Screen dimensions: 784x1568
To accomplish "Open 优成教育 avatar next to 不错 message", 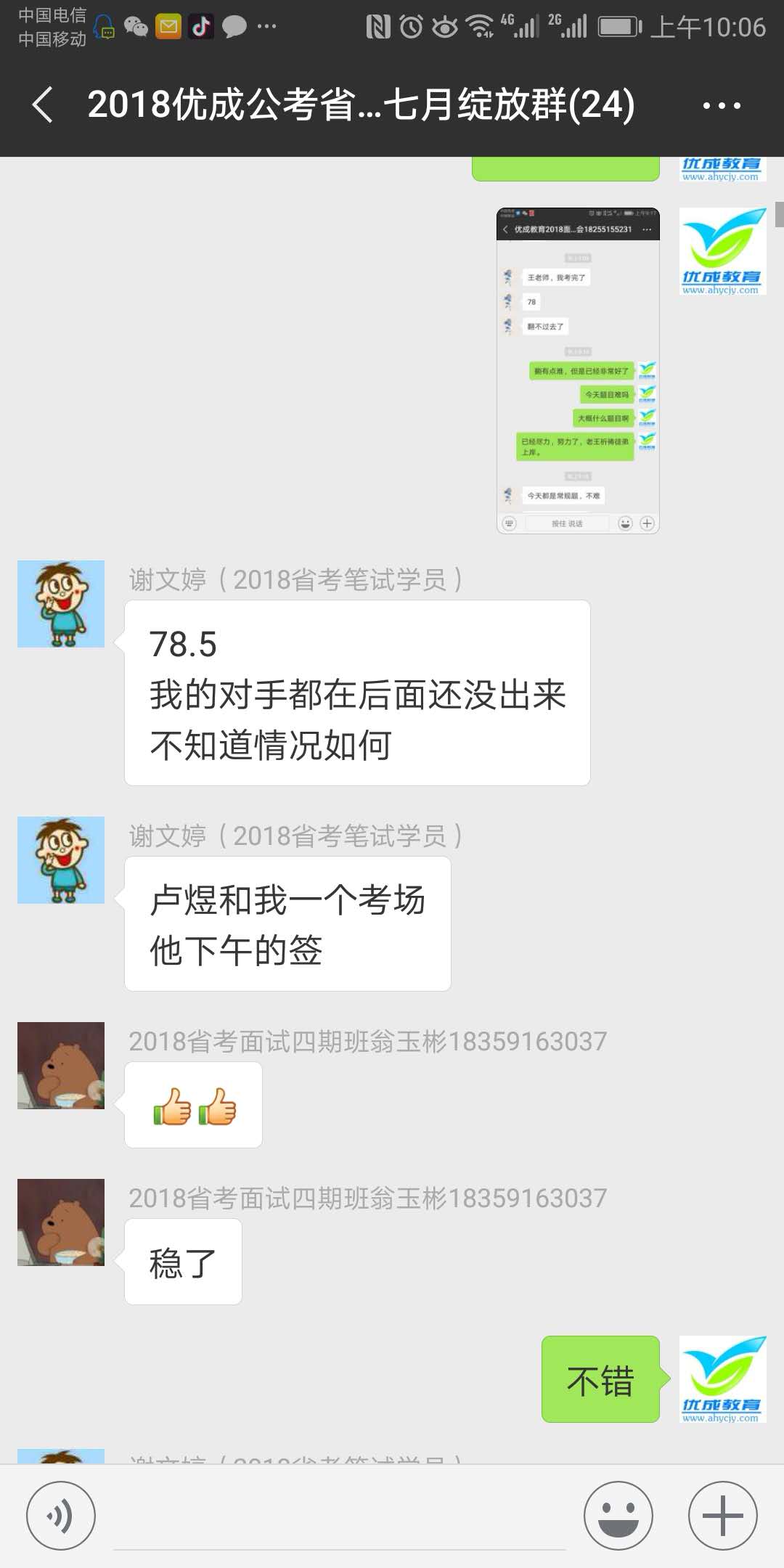I will (x=723, y=1379).
